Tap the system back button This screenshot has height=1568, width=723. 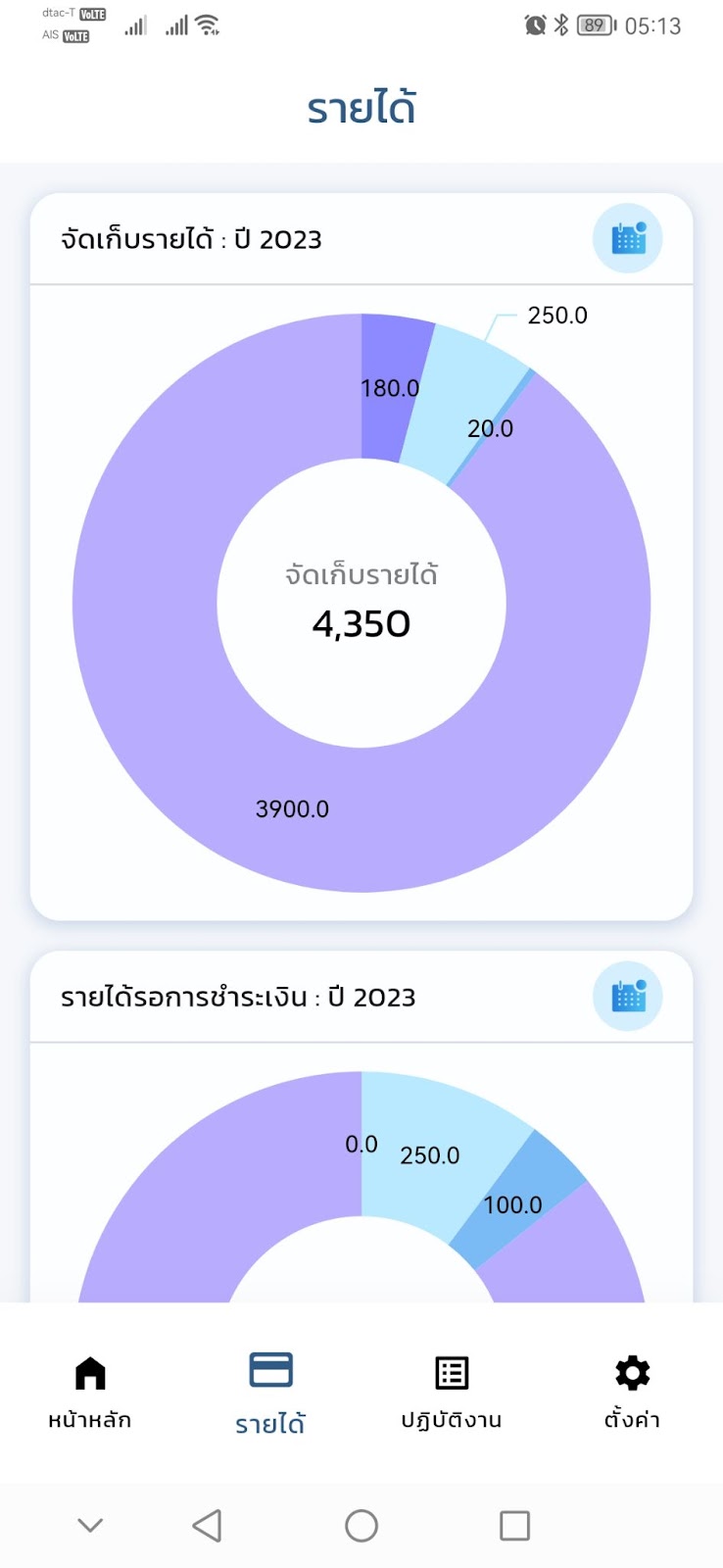click(207, 1525)
